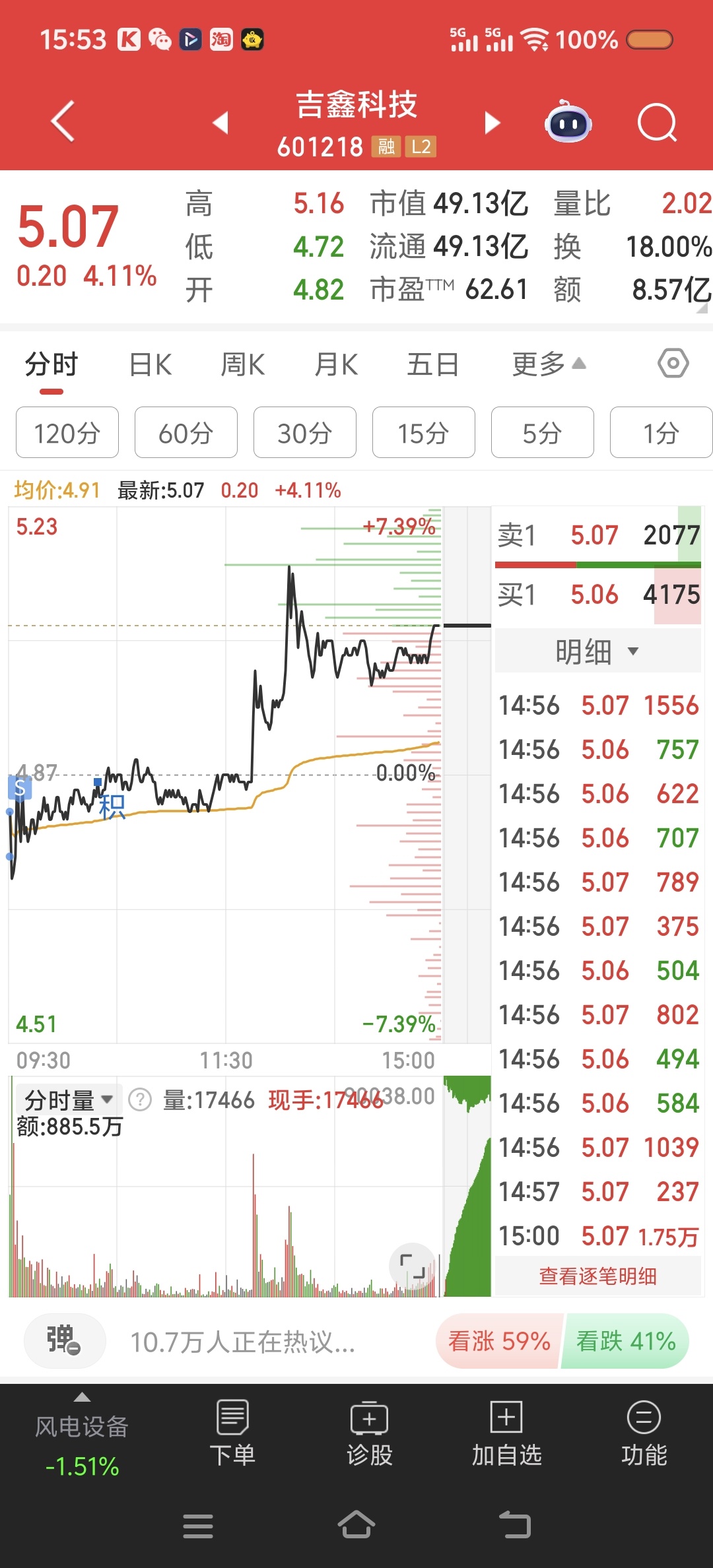Add stock via 加自选
713x1568 pixels.
(506, 1432)
